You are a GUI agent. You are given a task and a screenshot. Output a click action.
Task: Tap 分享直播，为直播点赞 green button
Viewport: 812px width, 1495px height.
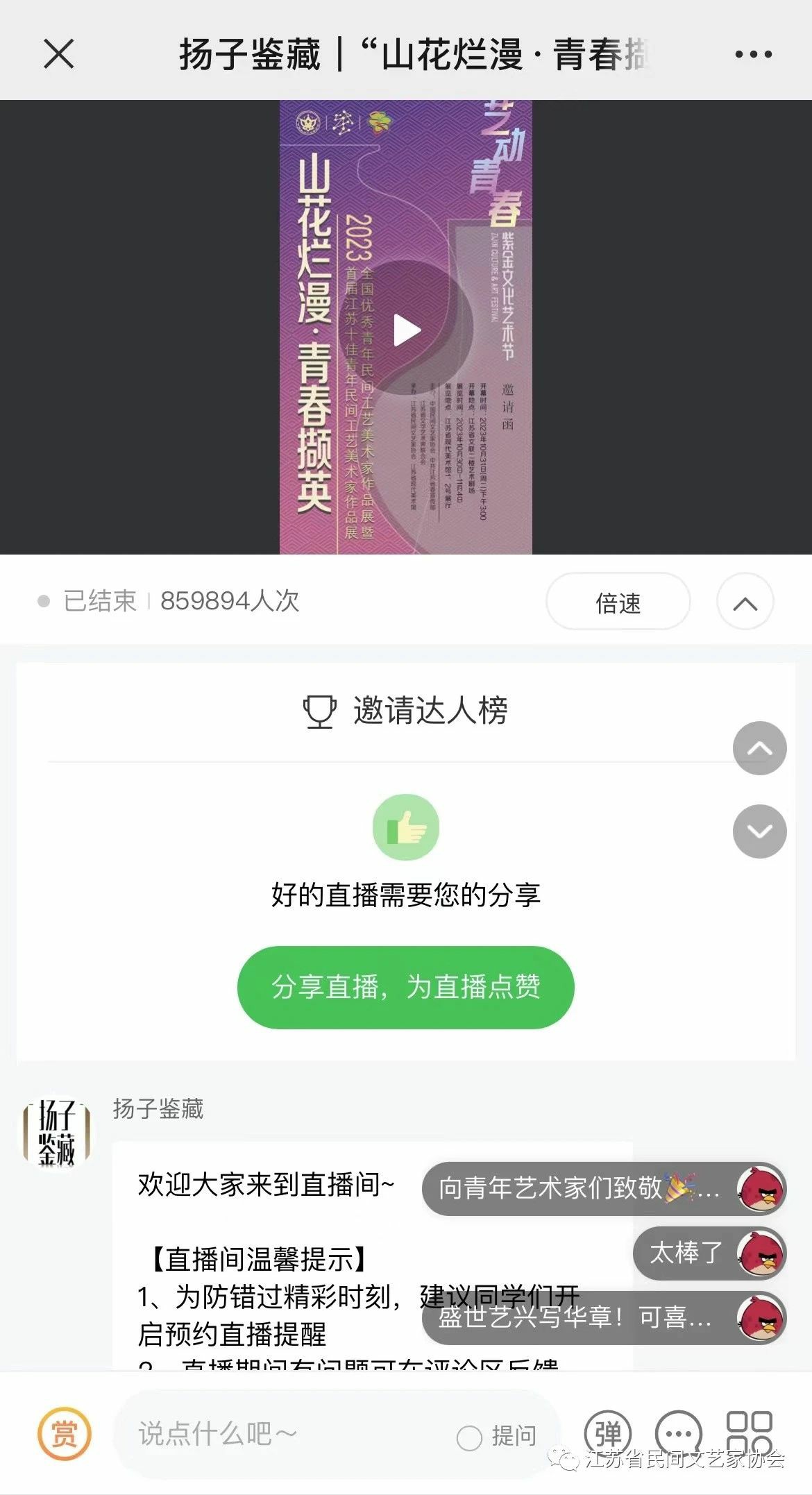(x=405, y=986)
